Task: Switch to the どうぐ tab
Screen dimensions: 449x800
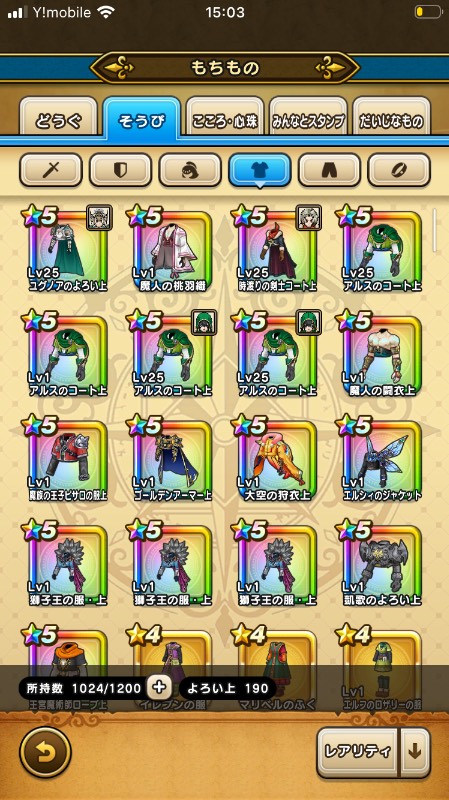Action: 58,121
